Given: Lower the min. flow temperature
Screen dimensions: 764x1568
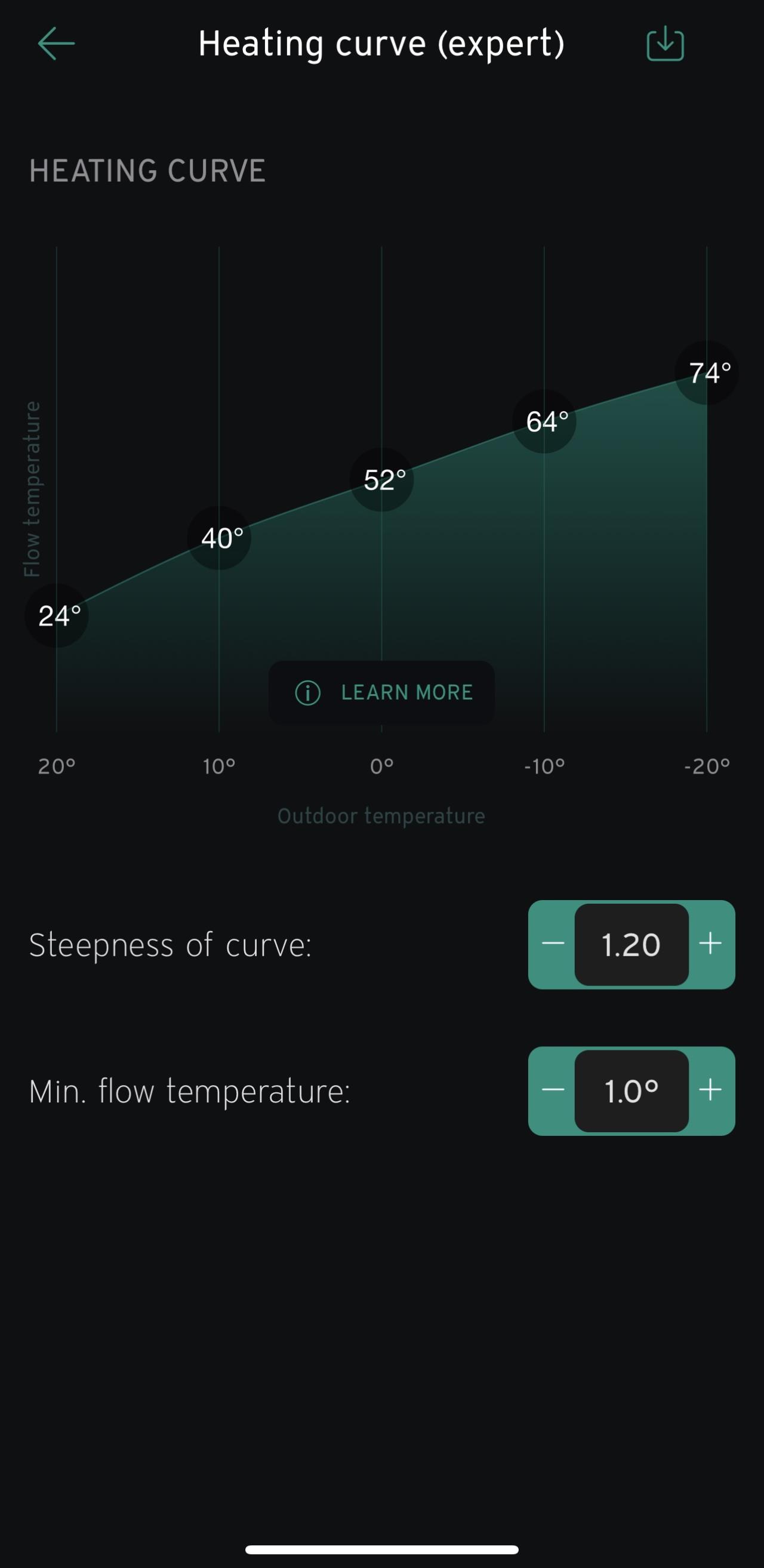Looking at the screenshot, I should click(553, 1090).
